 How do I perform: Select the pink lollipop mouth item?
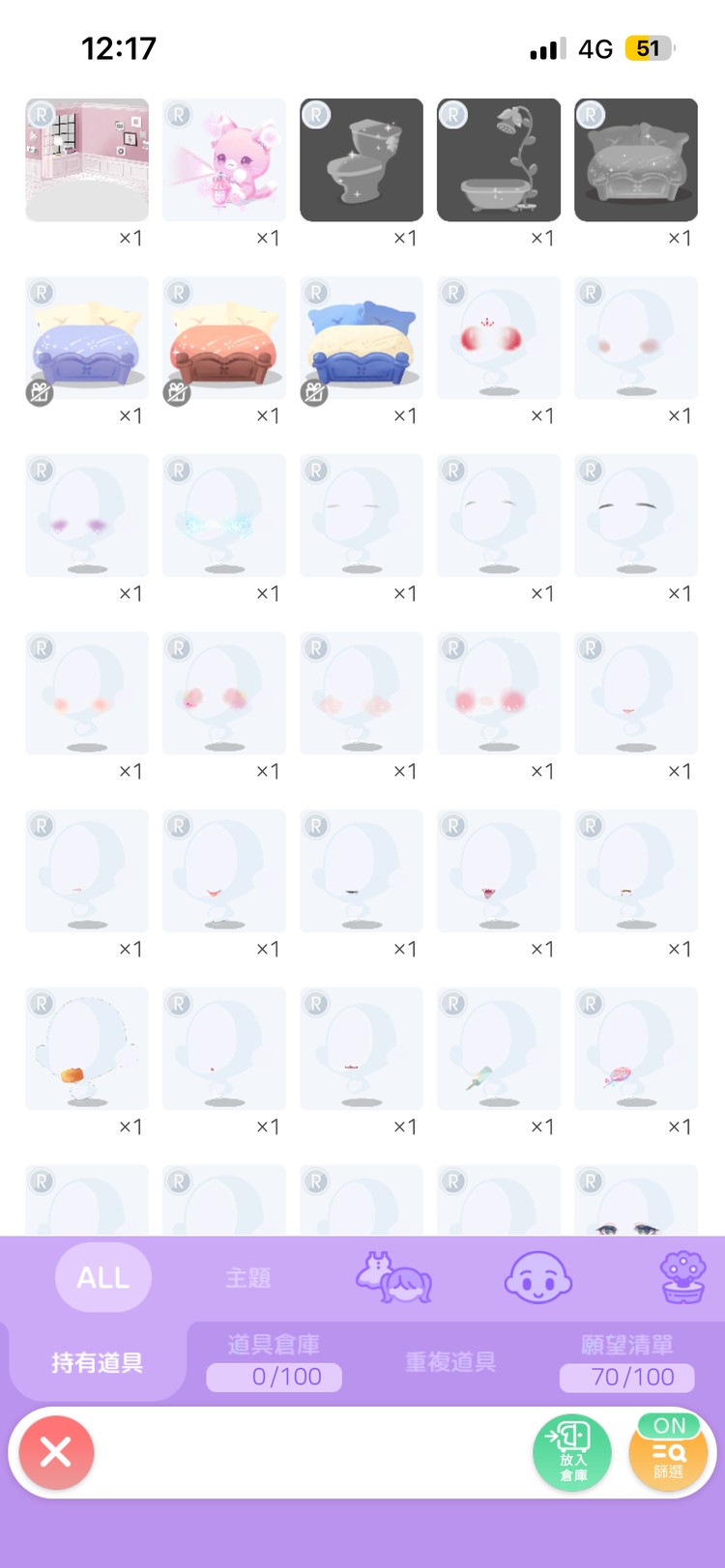tap(636, 1048)
